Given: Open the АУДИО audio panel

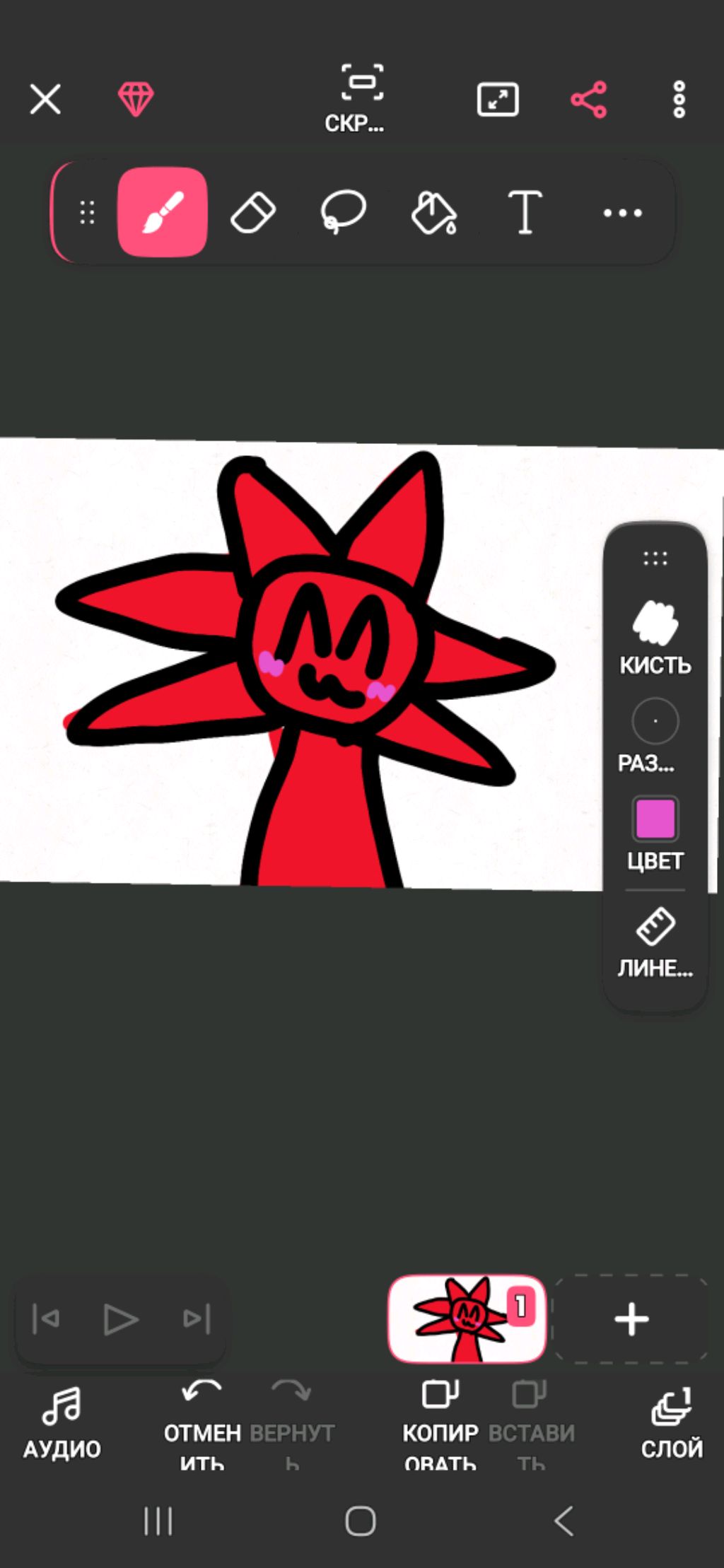Looking at the screenshot, I should pyautogui.click(x=62, y=1422).
